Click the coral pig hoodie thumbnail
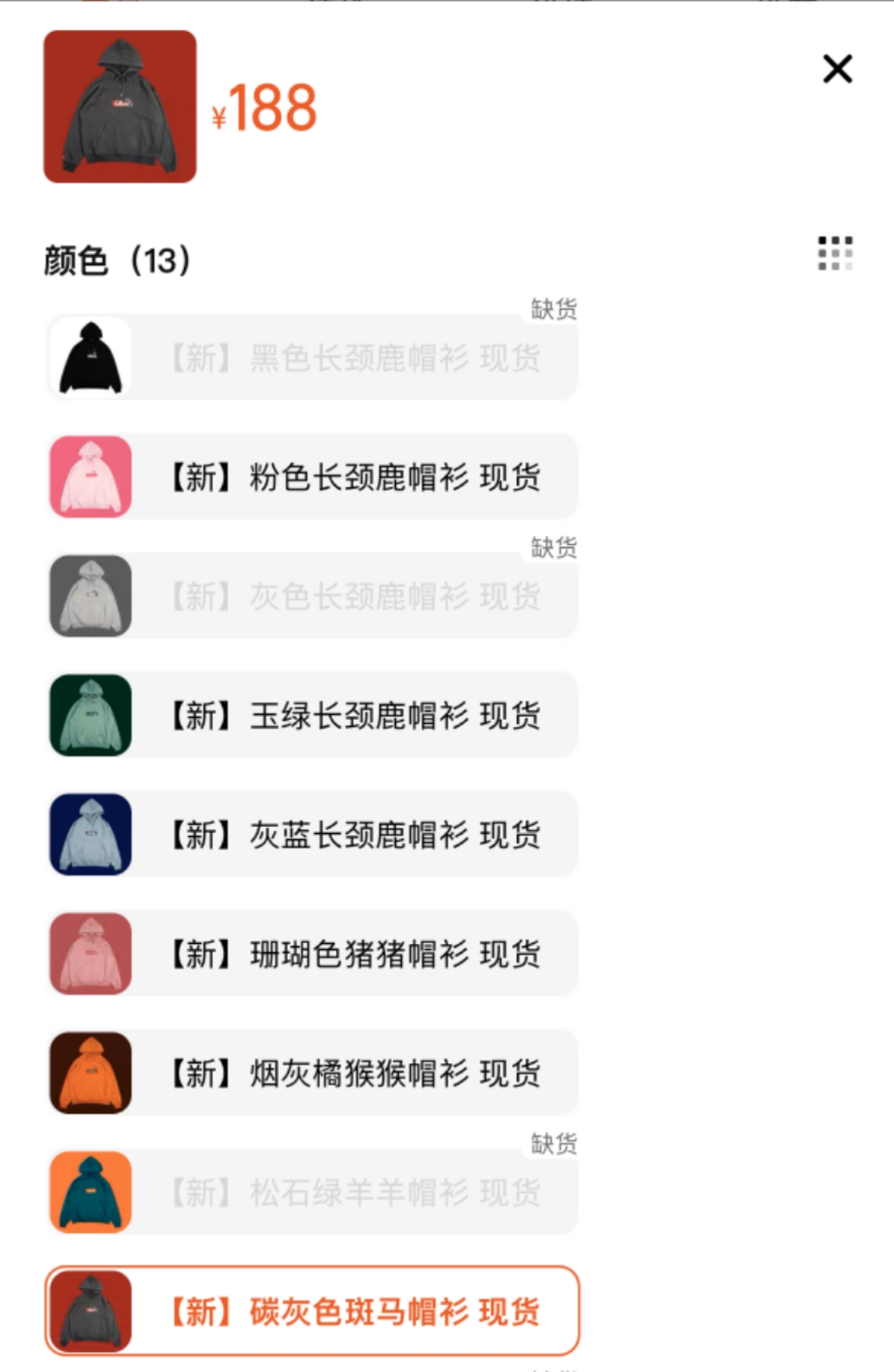894x1372 pixels. [89, 953]
